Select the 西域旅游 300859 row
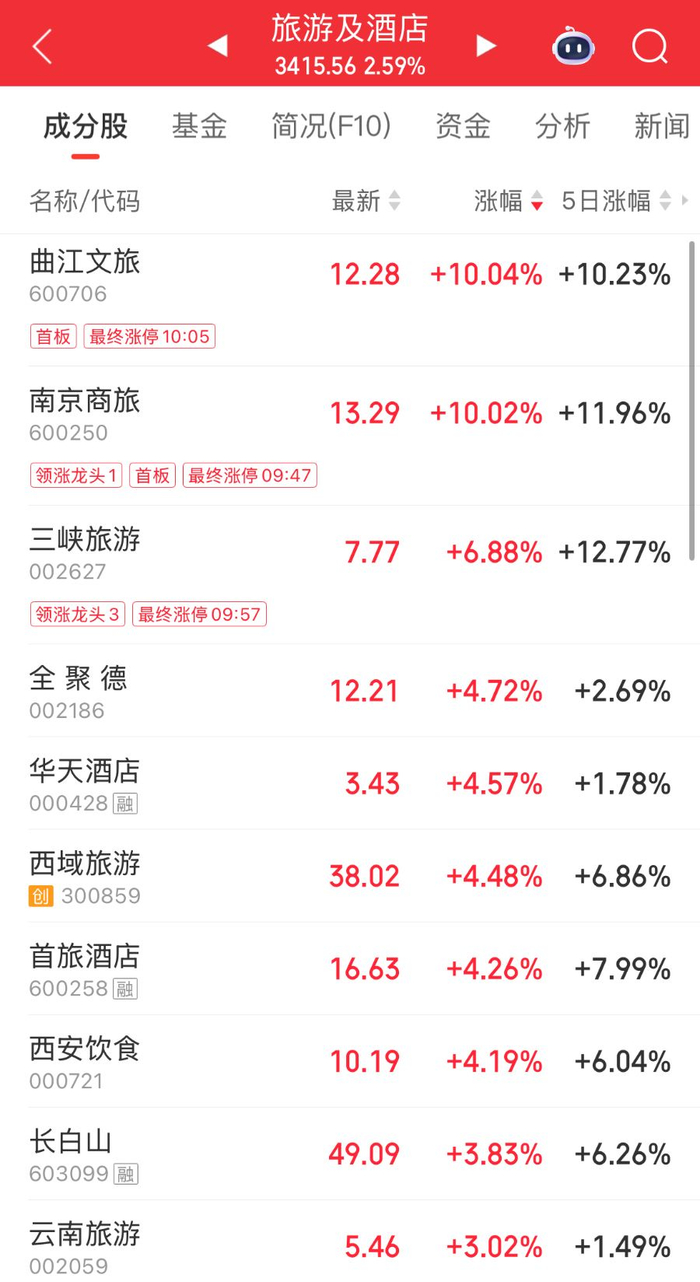This screenshot has height=1282, width=700. 350,876
